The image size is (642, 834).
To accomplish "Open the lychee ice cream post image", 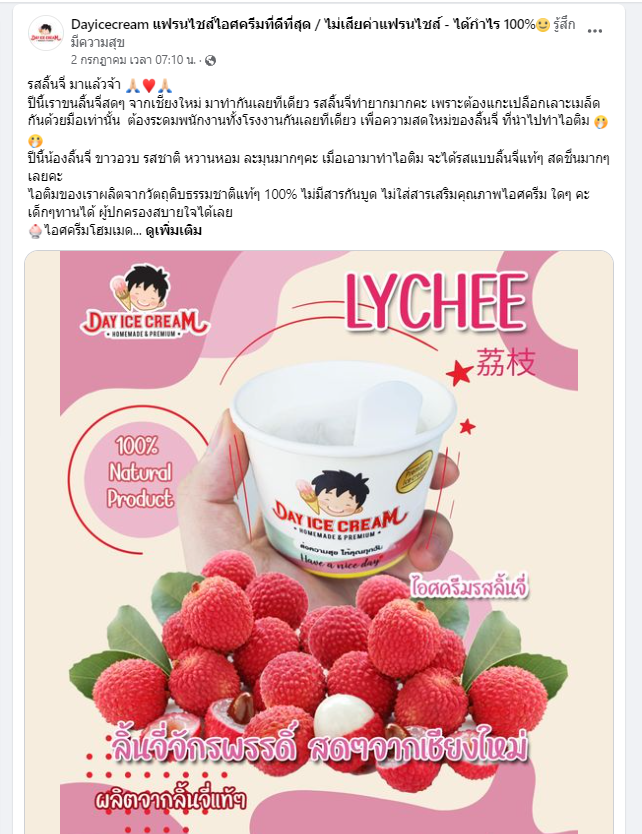I will click(320, 540).
